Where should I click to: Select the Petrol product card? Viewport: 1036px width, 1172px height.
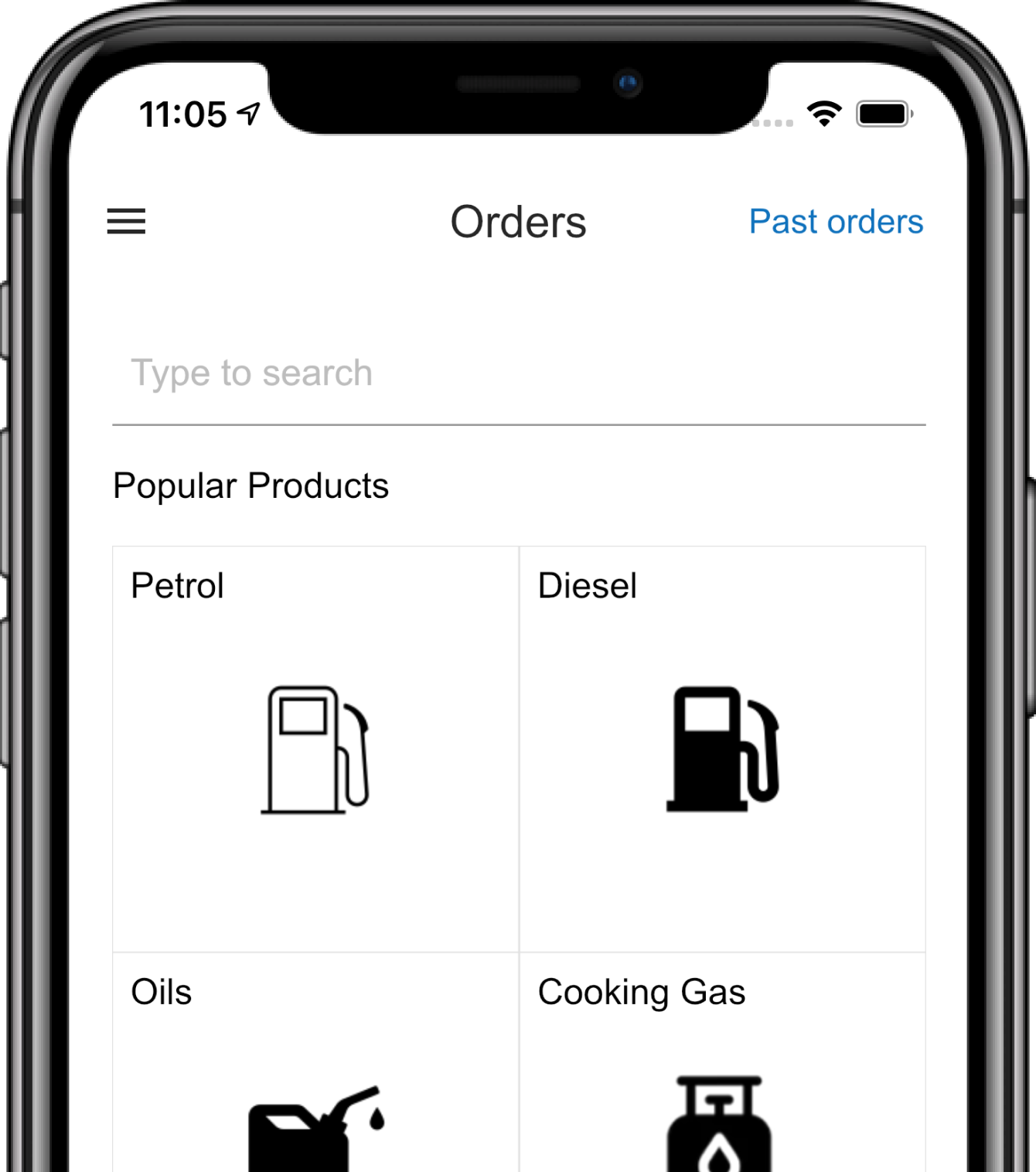point(315,748)
